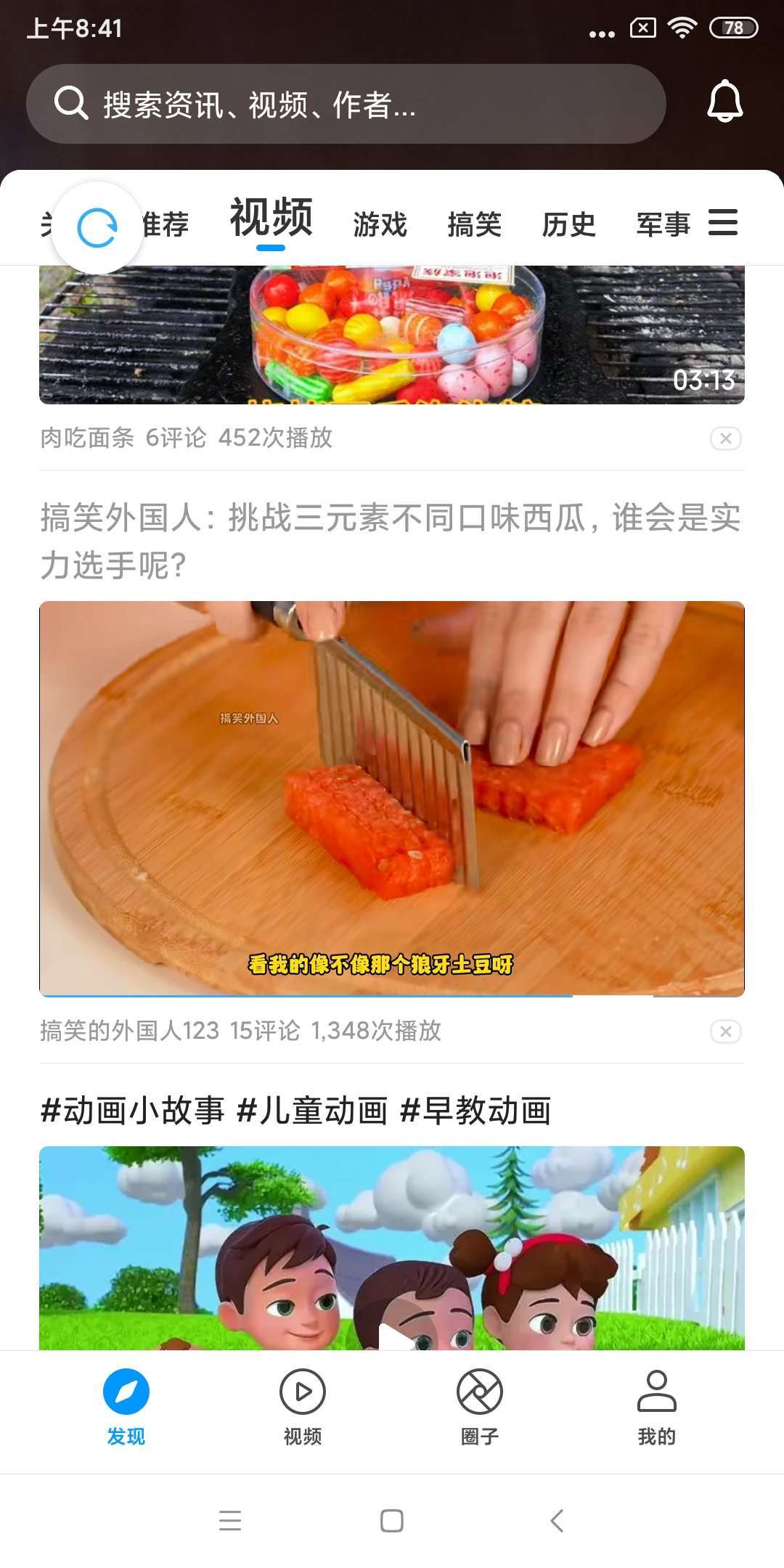The height and width of the screenshot is (1568, 784).
Task: Switch to the 游戏 tab
Action: [380, 224]
